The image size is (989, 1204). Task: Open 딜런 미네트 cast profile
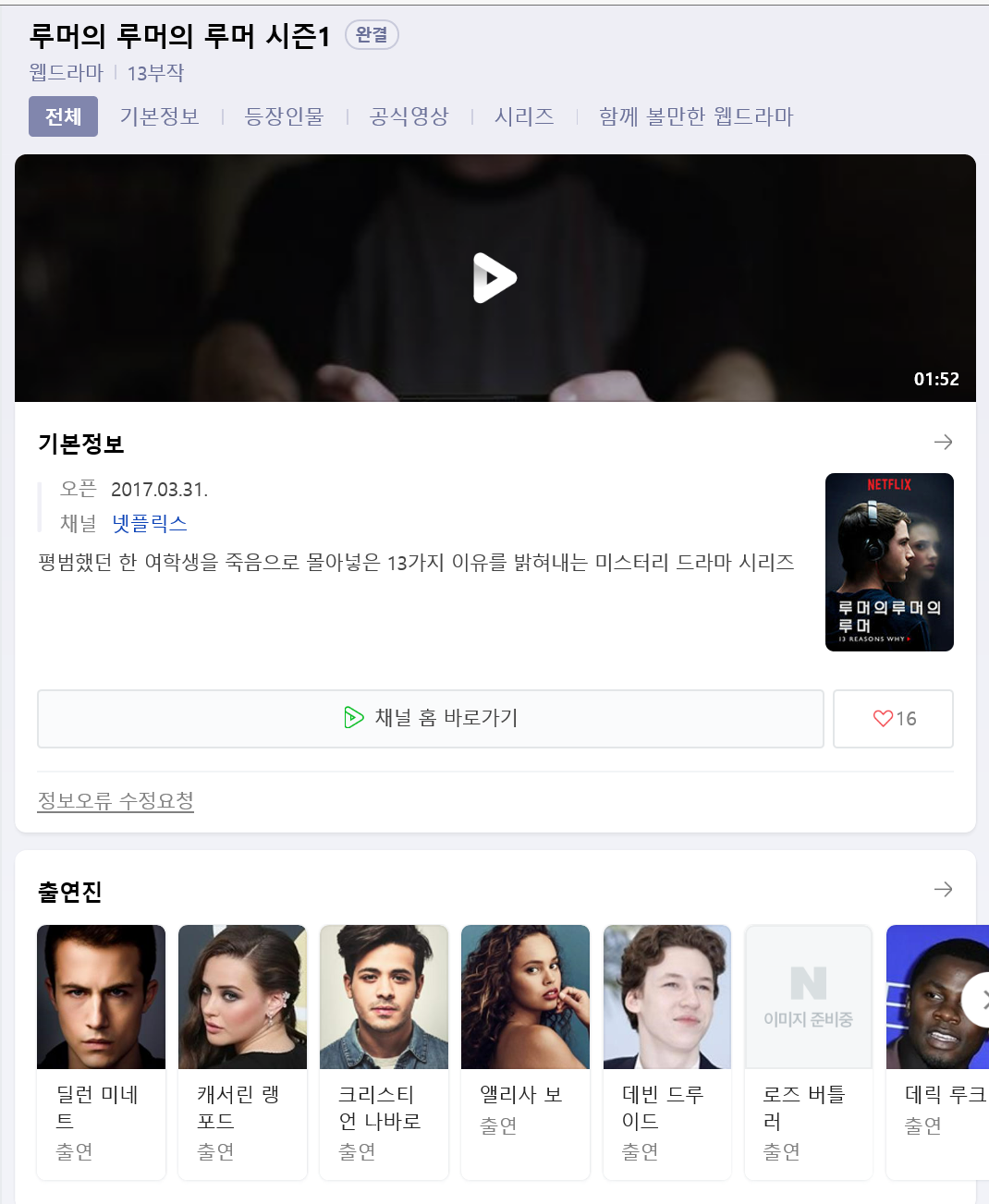[x=101, y=1052]
